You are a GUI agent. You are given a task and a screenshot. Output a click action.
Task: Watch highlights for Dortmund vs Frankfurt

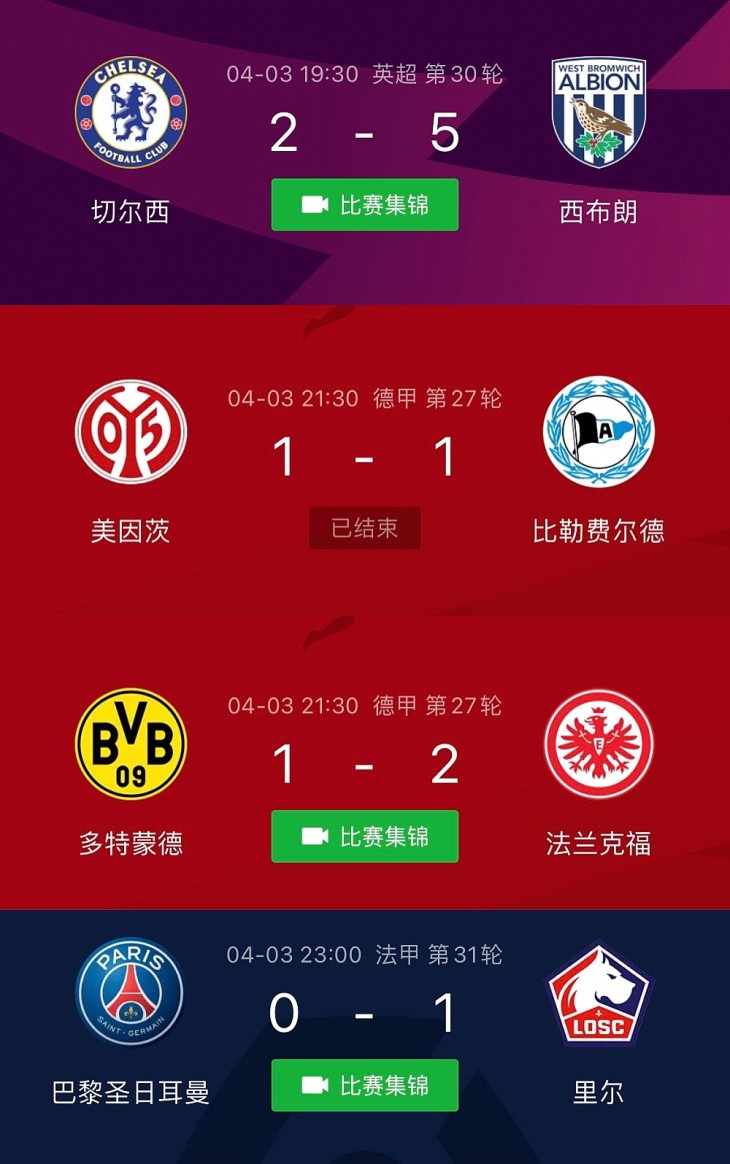coord(364,836)
